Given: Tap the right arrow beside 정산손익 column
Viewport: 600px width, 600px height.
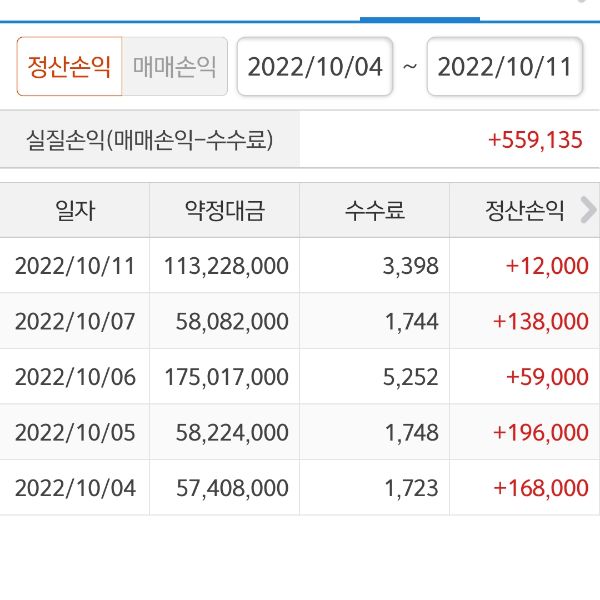Looking at the screenshot, I should coord(588,210).
